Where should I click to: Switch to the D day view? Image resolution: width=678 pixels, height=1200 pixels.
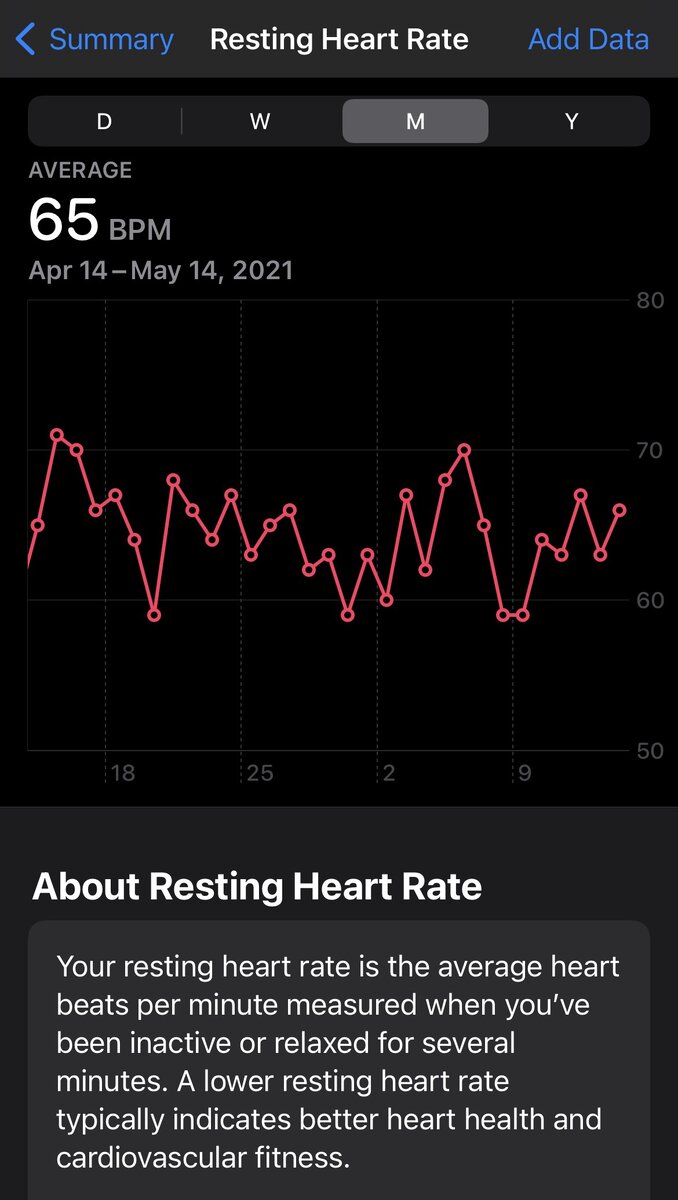click(x=104, y=122)
